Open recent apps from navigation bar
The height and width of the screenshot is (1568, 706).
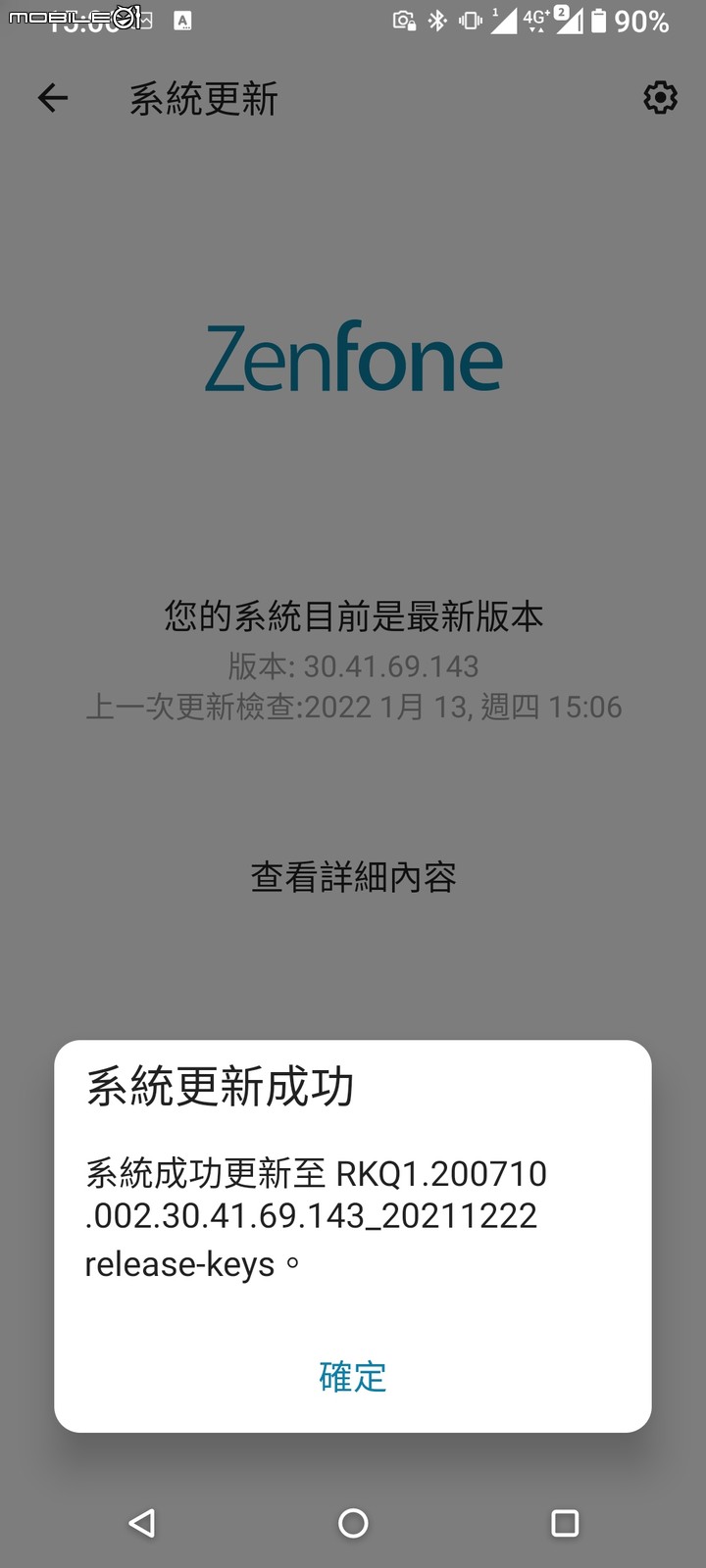565,1523
